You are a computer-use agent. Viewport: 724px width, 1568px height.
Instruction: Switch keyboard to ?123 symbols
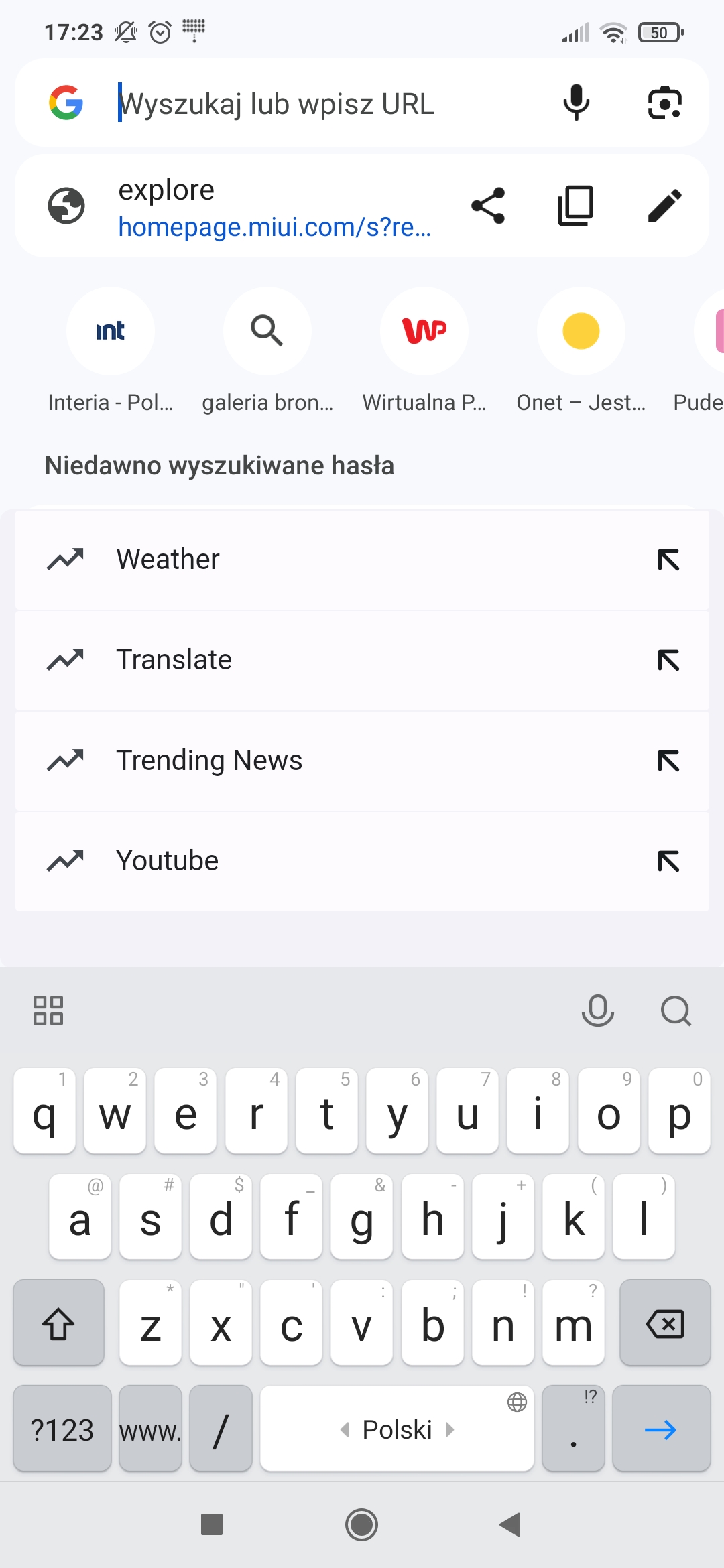click(62, 1429)
